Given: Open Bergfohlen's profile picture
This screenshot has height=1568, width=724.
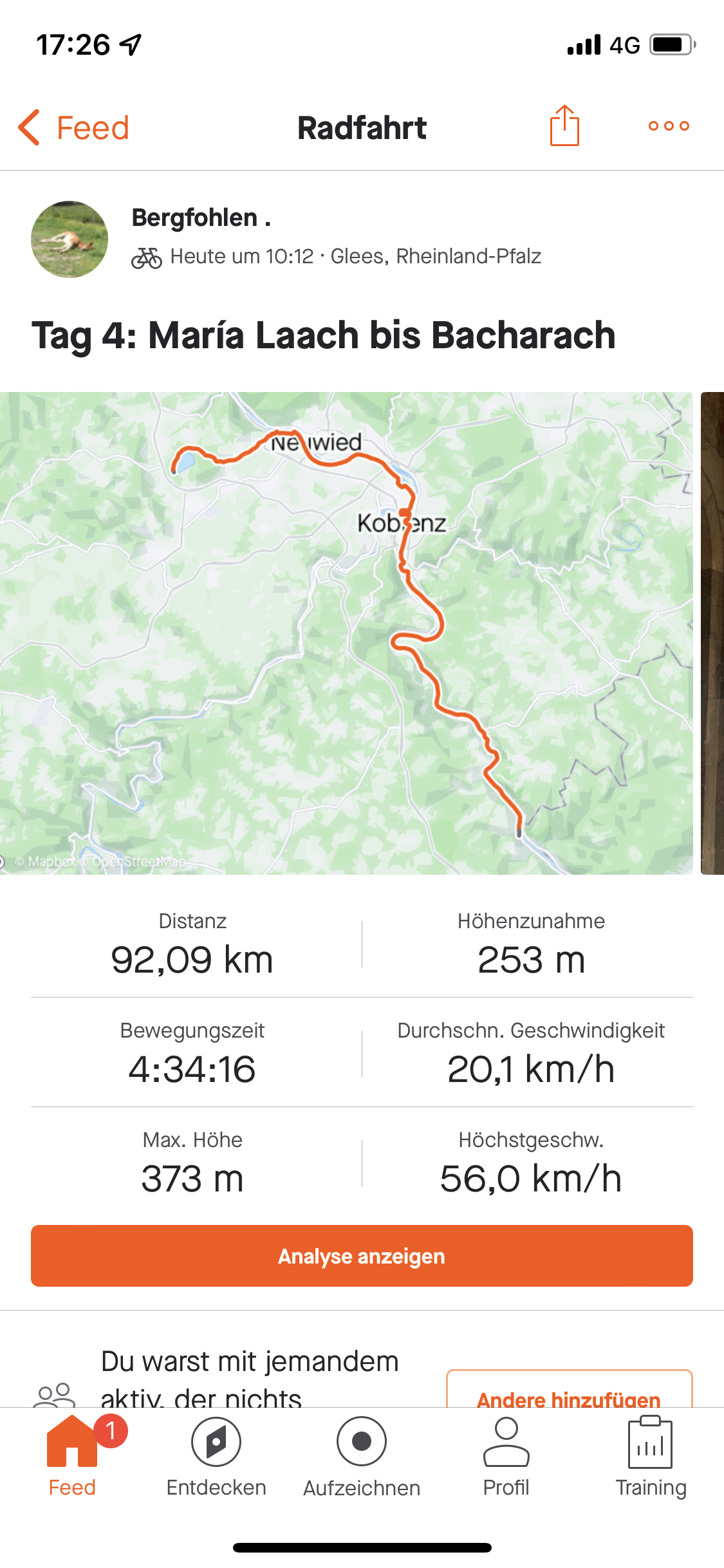Looking at the screenshot, I should coord(70,239).
